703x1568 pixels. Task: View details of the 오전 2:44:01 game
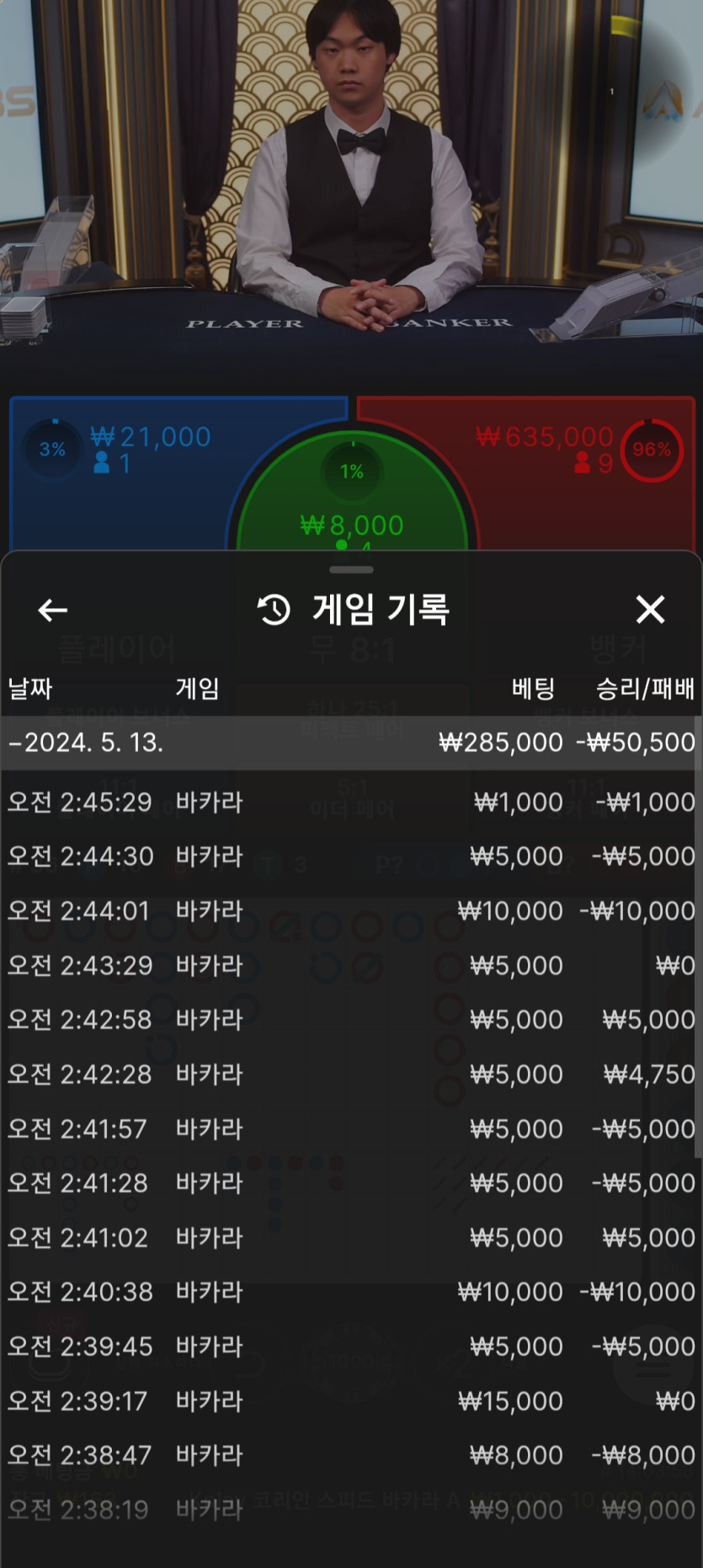tap(350, 910)
